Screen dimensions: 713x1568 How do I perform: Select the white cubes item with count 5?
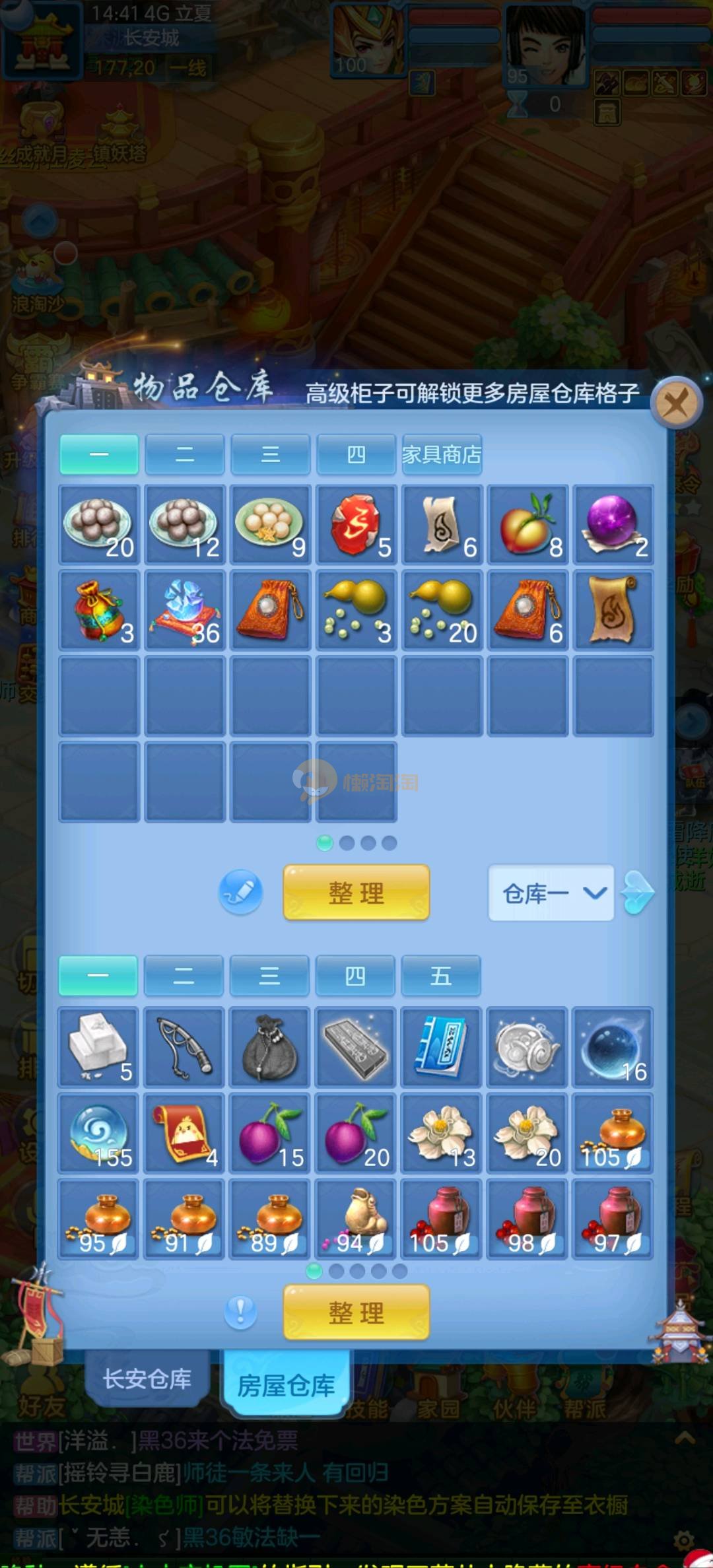click(x=98, y=1047)
